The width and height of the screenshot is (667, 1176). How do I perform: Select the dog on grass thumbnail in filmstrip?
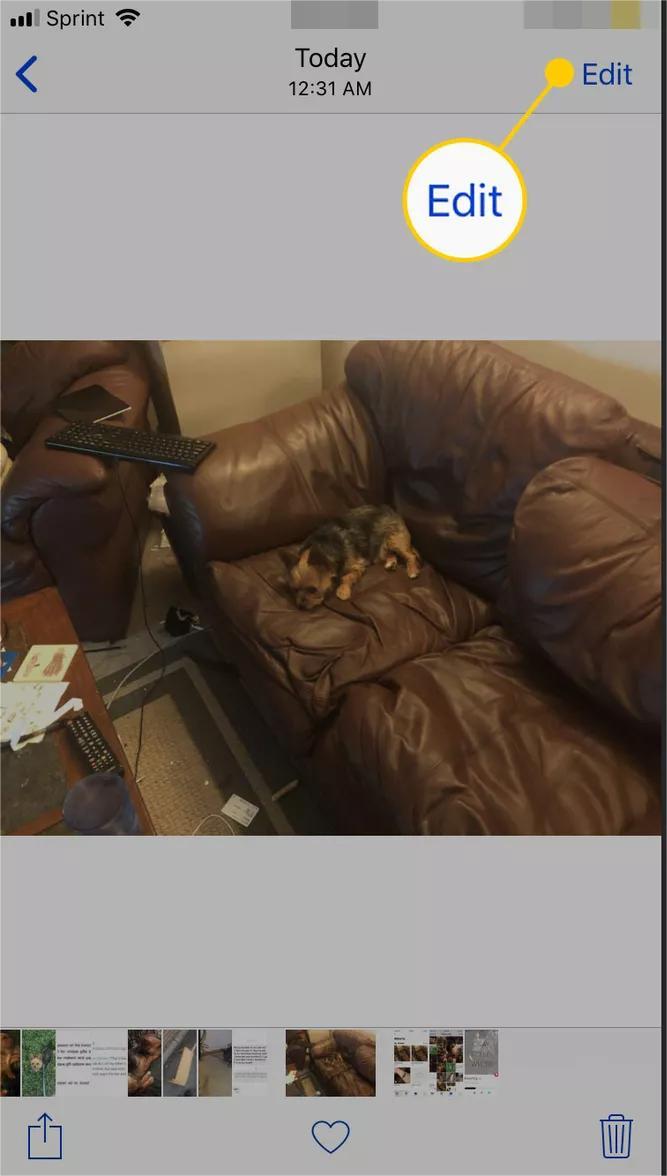click(38, 1063)
